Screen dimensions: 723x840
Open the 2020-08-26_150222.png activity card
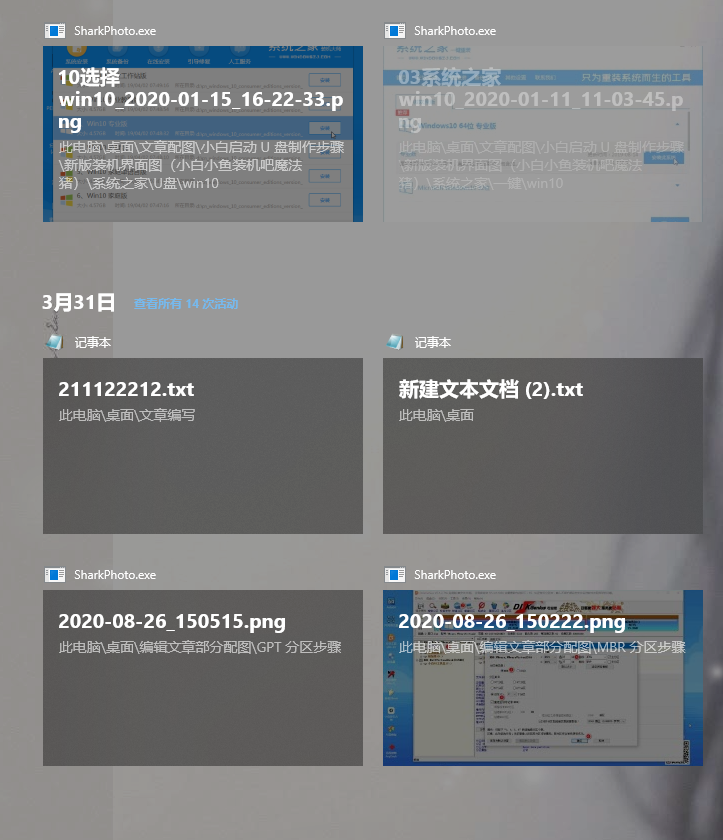pyautogui.click(x=542, y=677)
